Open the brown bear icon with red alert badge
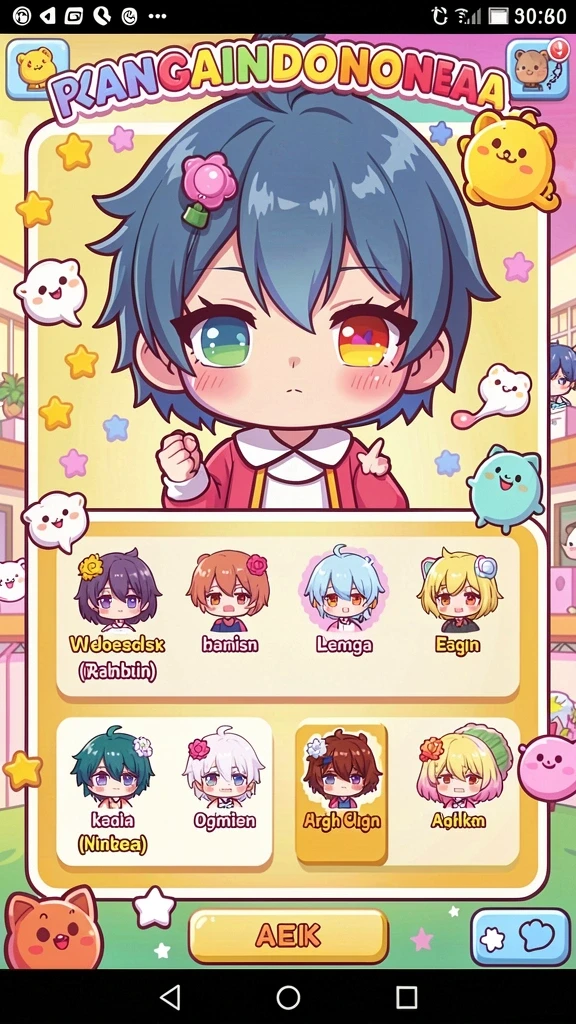576x1024 pixels. 537,68
